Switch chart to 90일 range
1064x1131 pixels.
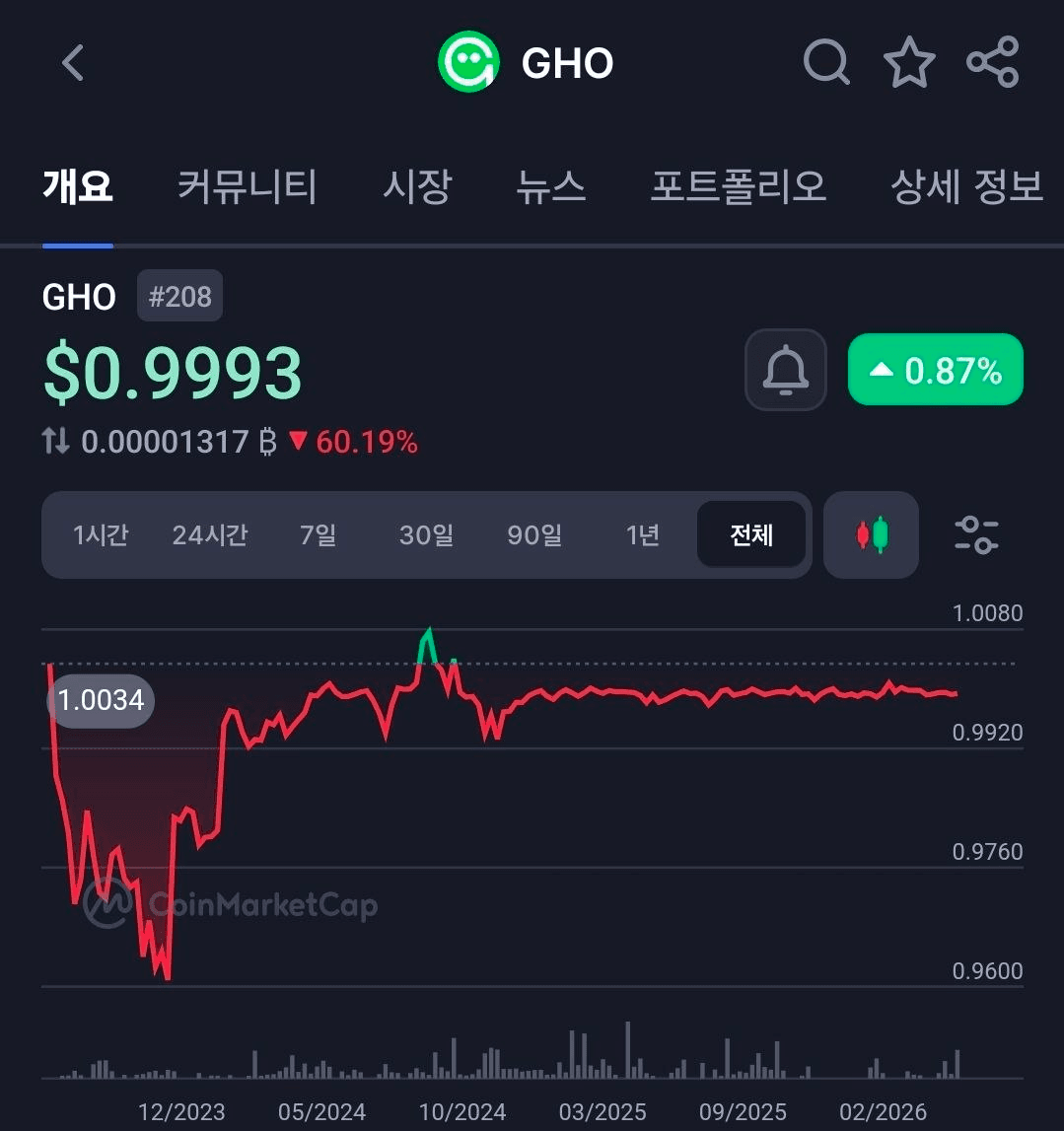coord(534,535)
